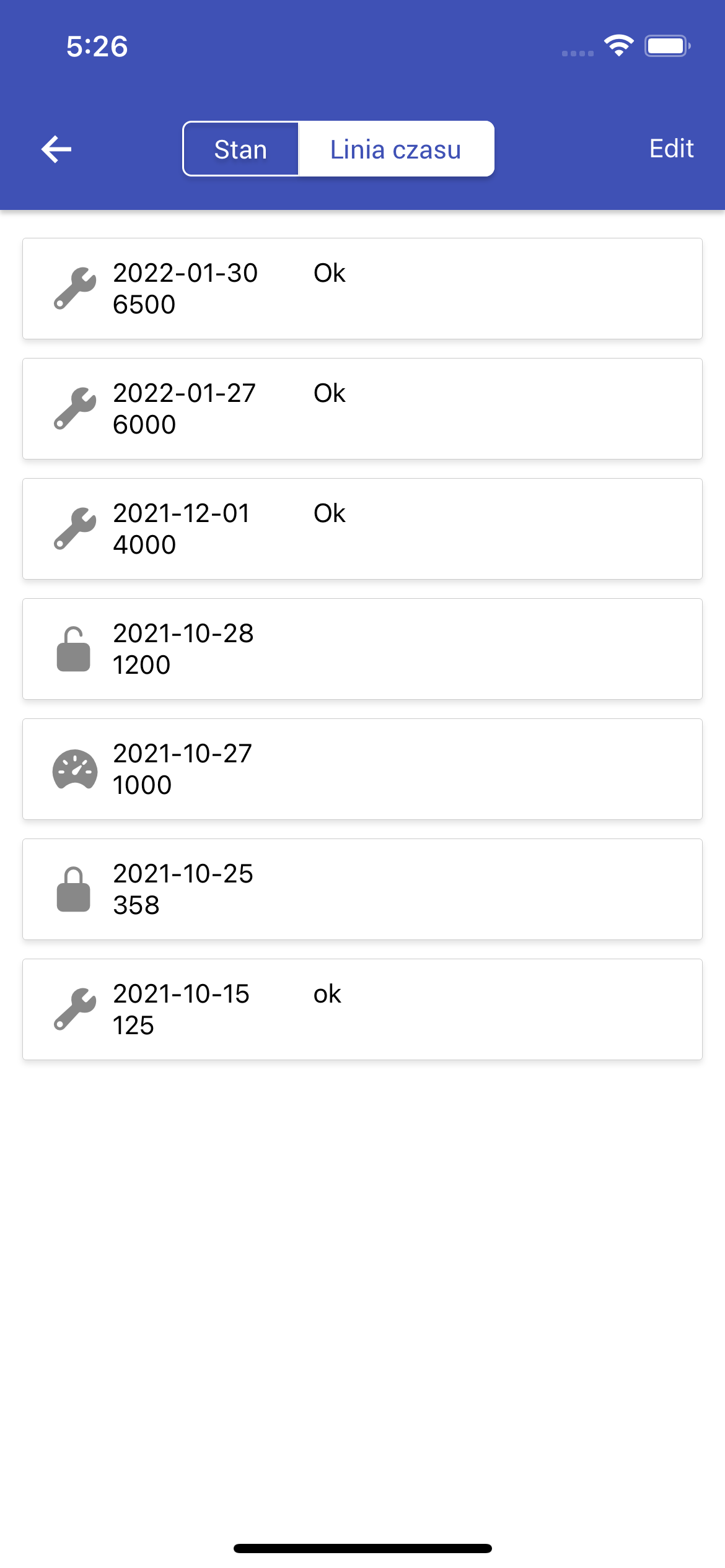Click the Edit button
Screen dimensions: 725x1568
click(x=671, y=149)
